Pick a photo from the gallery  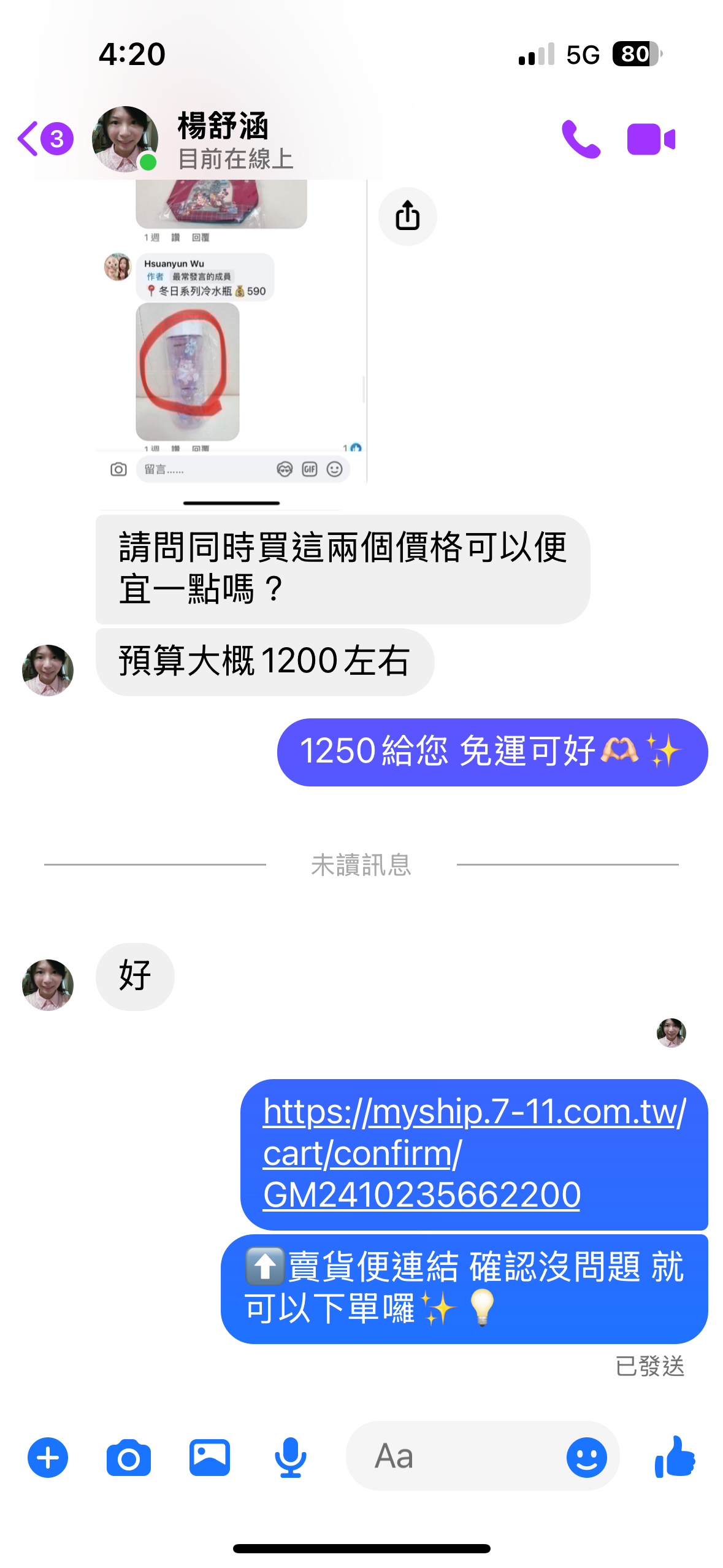click(x=210, y=1458)
